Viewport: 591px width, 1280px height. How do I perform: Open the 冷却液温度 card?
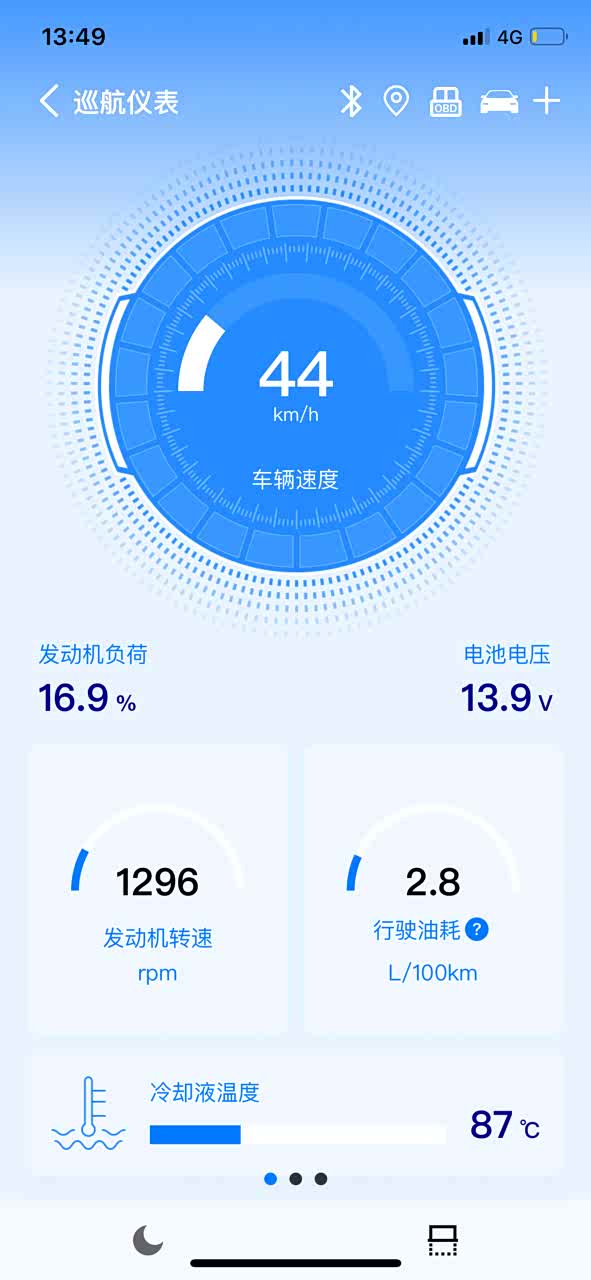[297, 1114]
